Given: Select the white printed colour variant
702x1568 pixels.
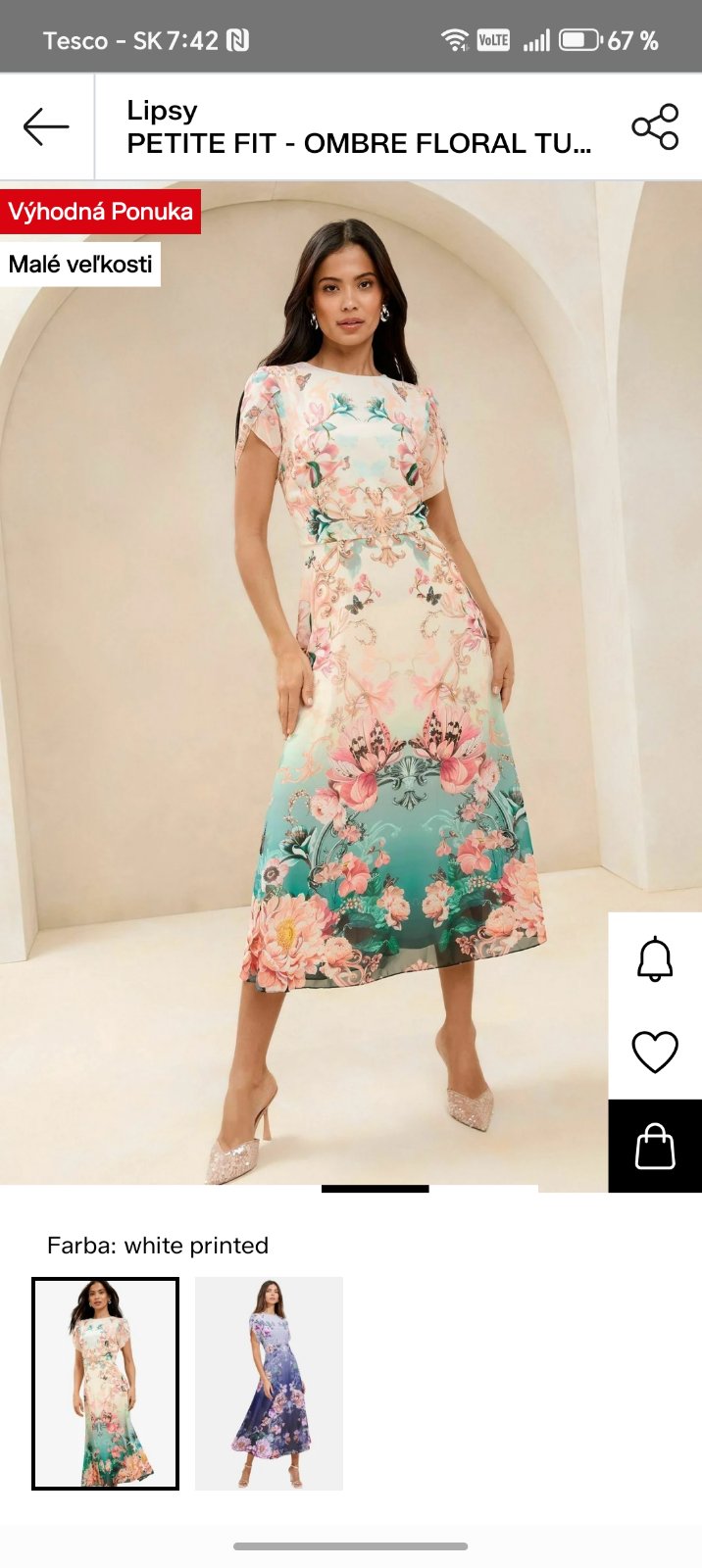Looking at the screenshot, I should click(106, 1383).
